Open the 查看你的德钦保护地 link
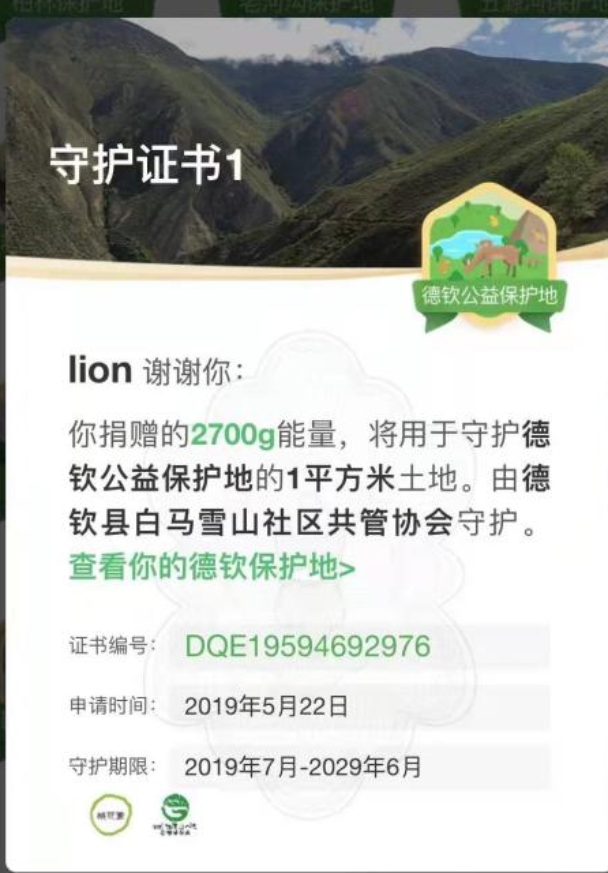 point(211,566)
